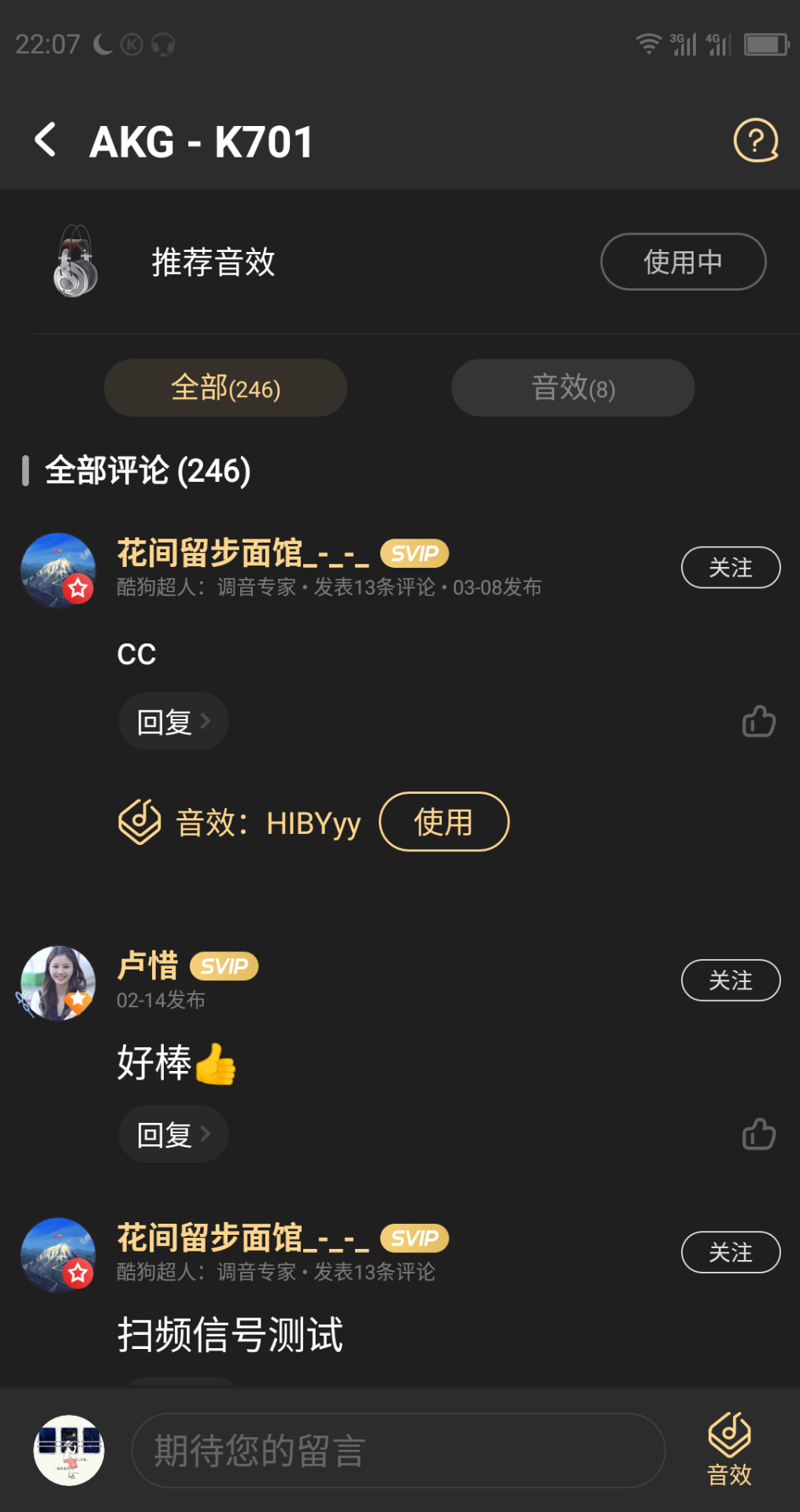
Task: Like the CC comment
Action: [758, 721]
